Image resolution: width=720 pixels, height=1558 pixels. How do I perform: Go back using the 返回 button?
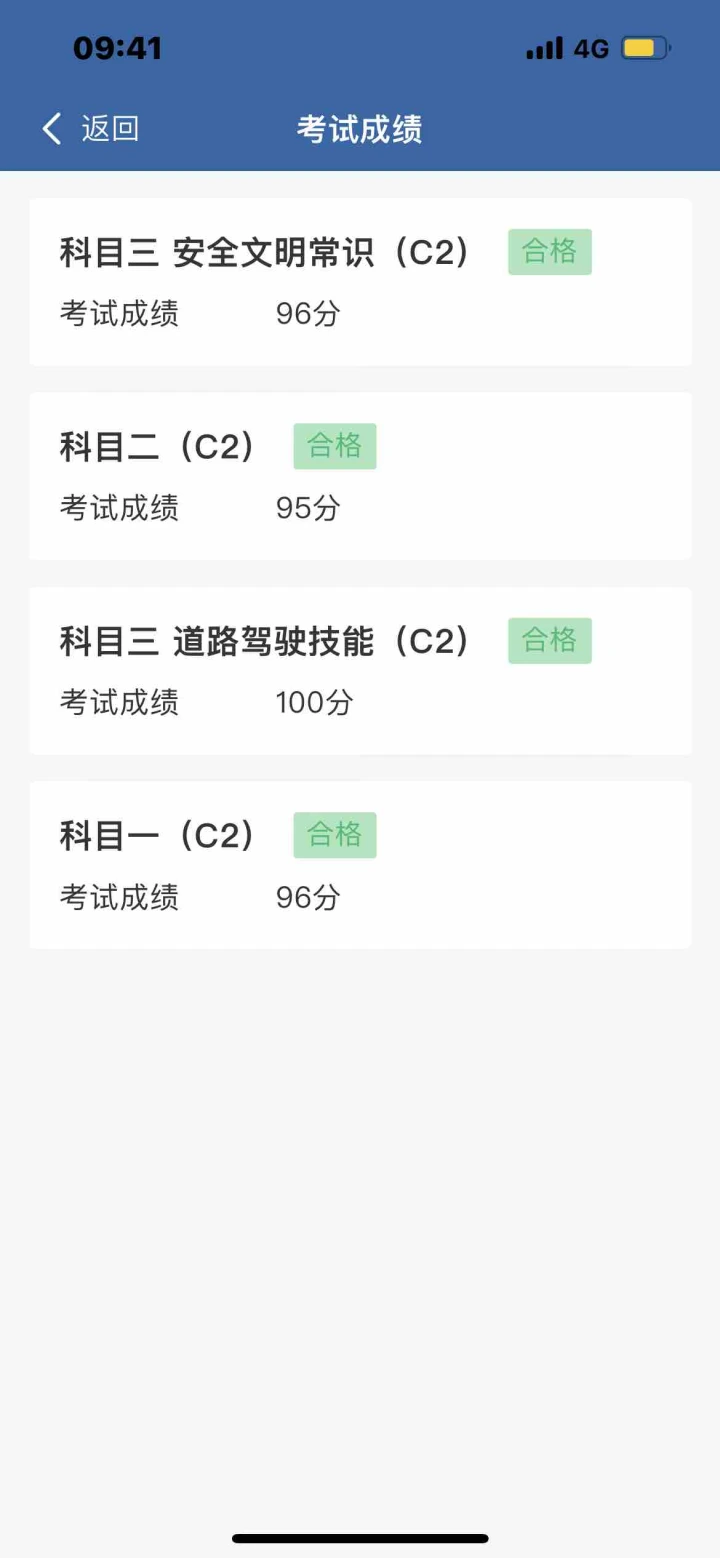[x=90, y=129]
